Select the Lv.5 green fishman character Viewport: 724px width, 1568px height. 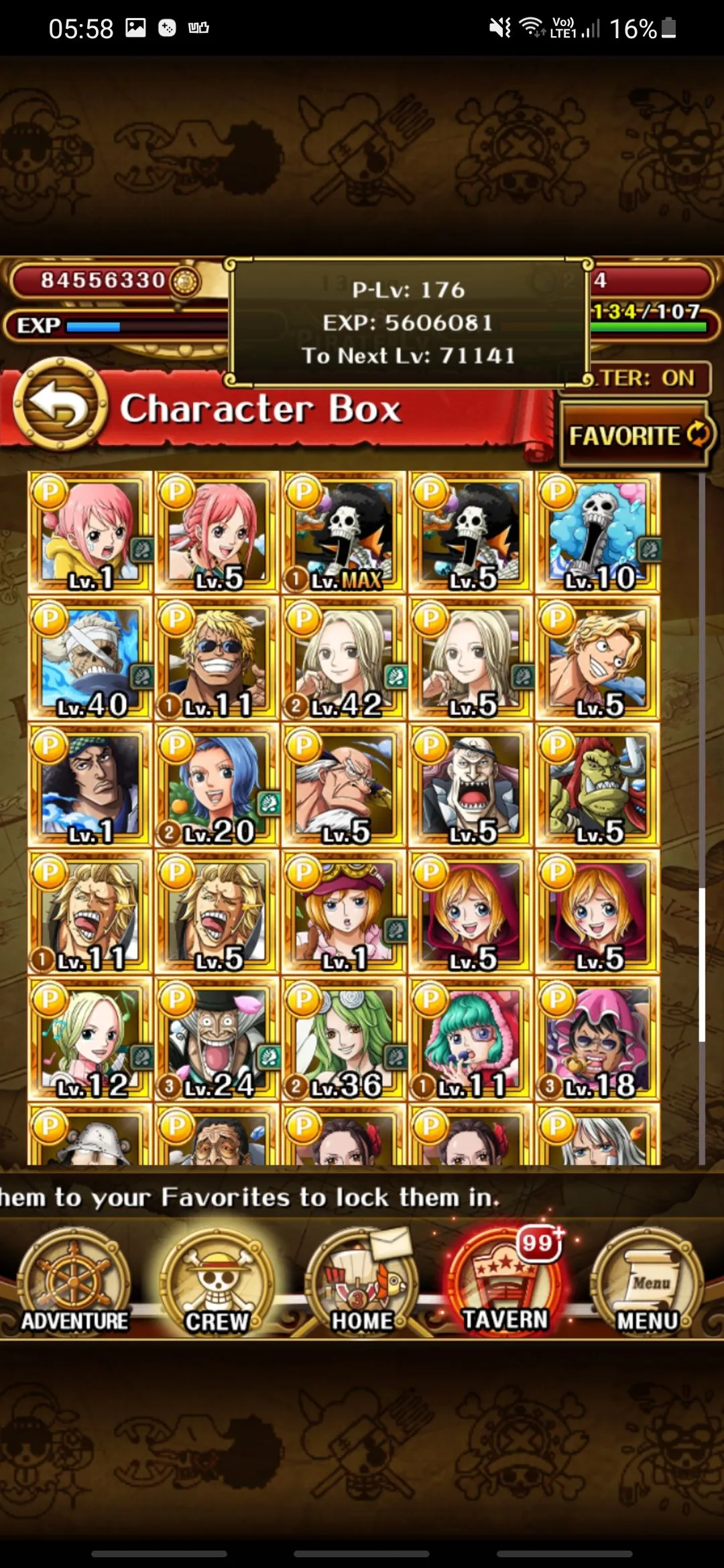[597, 786]
